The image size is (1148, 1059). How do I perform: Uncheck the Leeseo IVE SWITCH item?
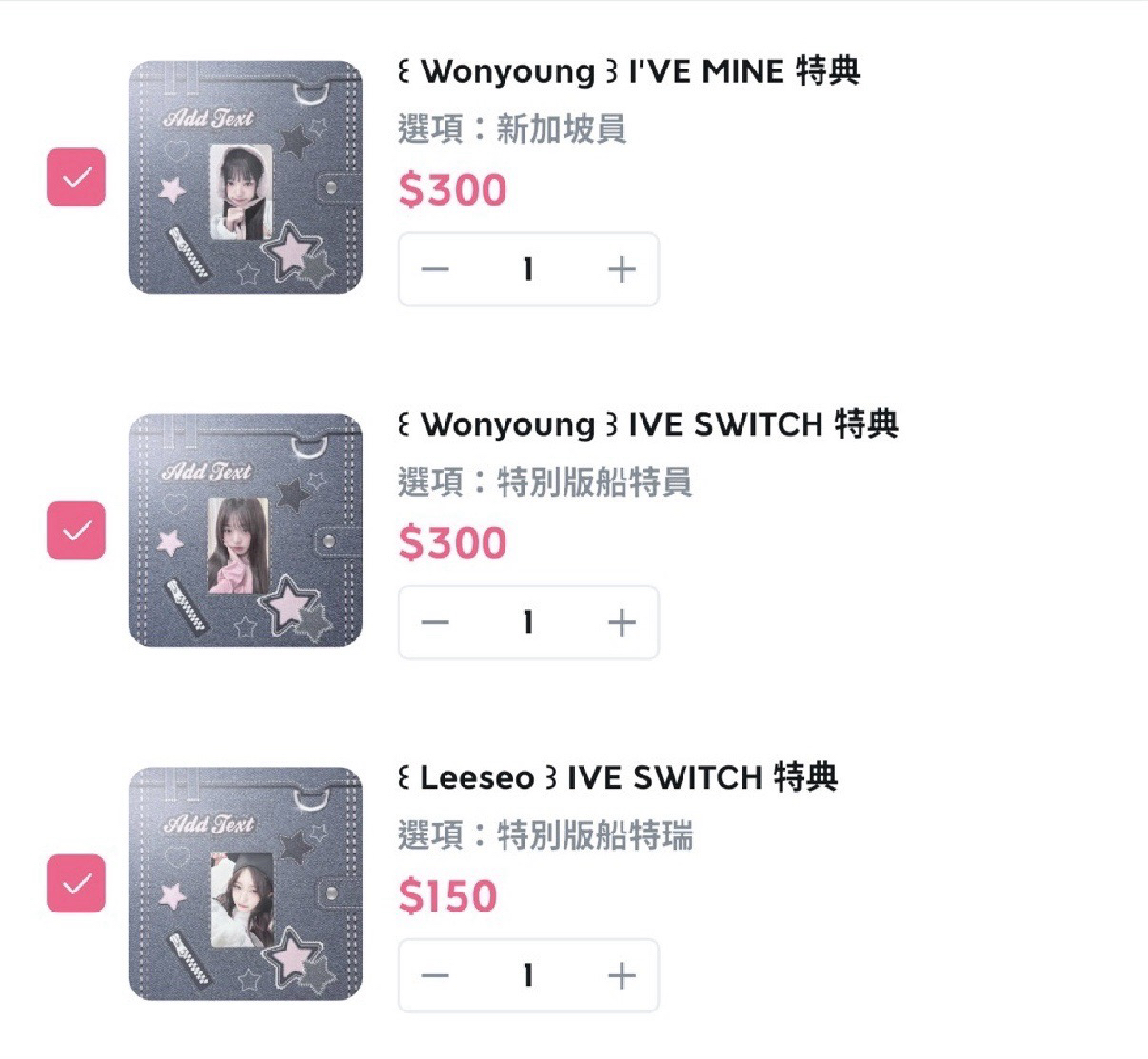[76, 884]
